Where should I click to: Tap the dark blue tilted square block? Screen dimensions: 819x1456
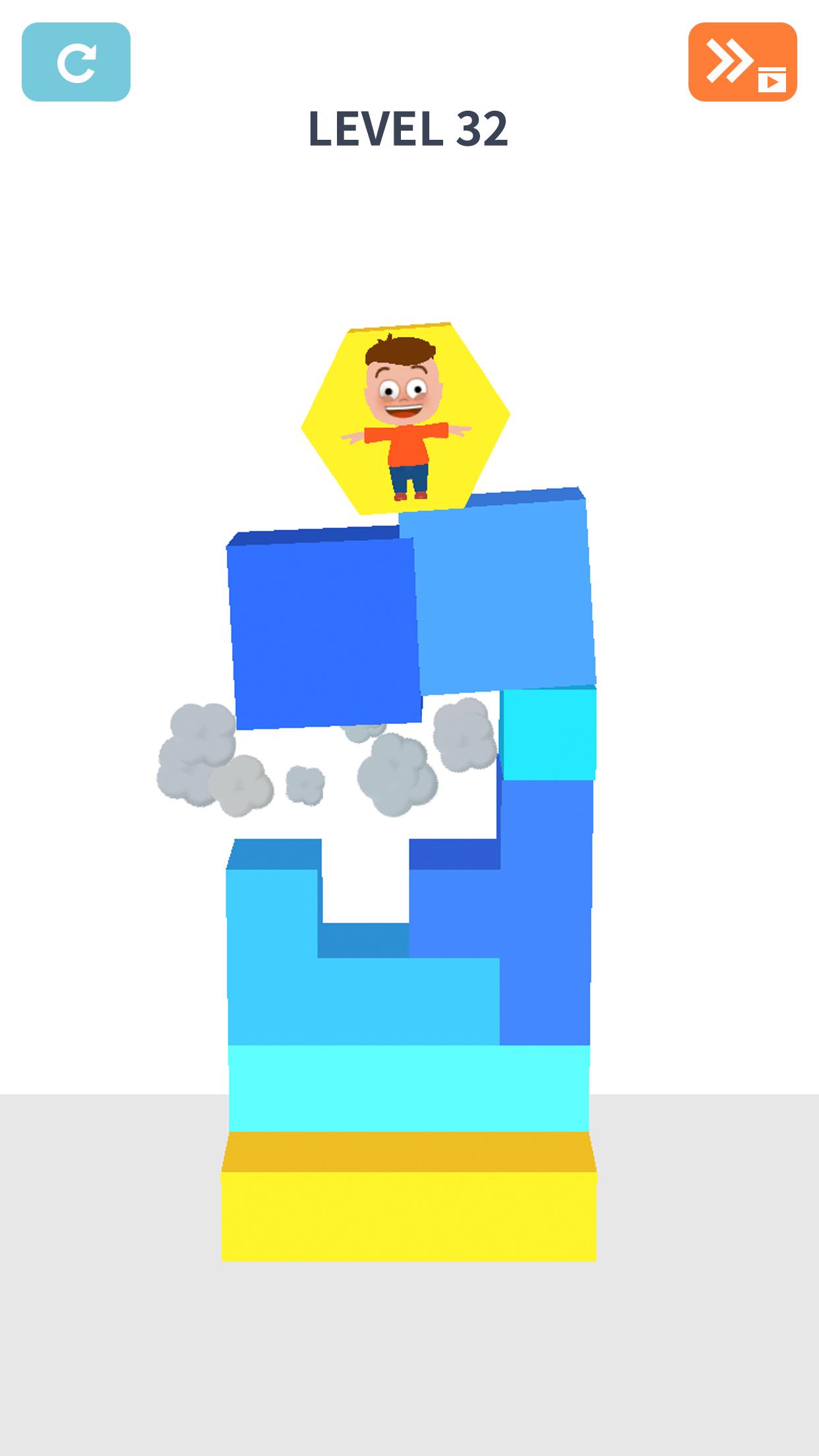tap(324, 632)
